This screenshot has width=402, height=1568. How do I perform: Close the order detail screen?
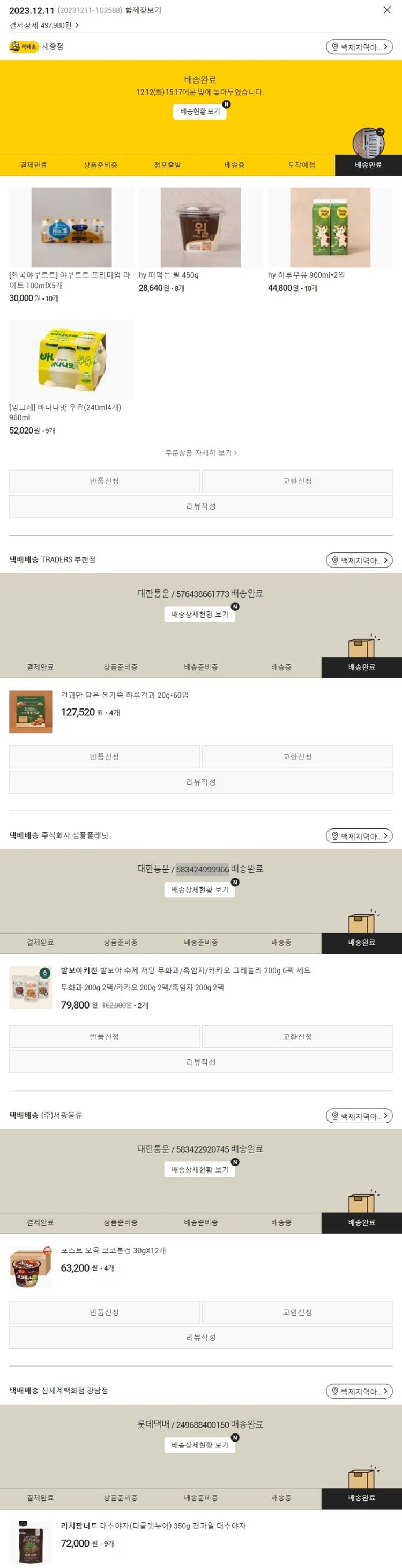point(387,10)
